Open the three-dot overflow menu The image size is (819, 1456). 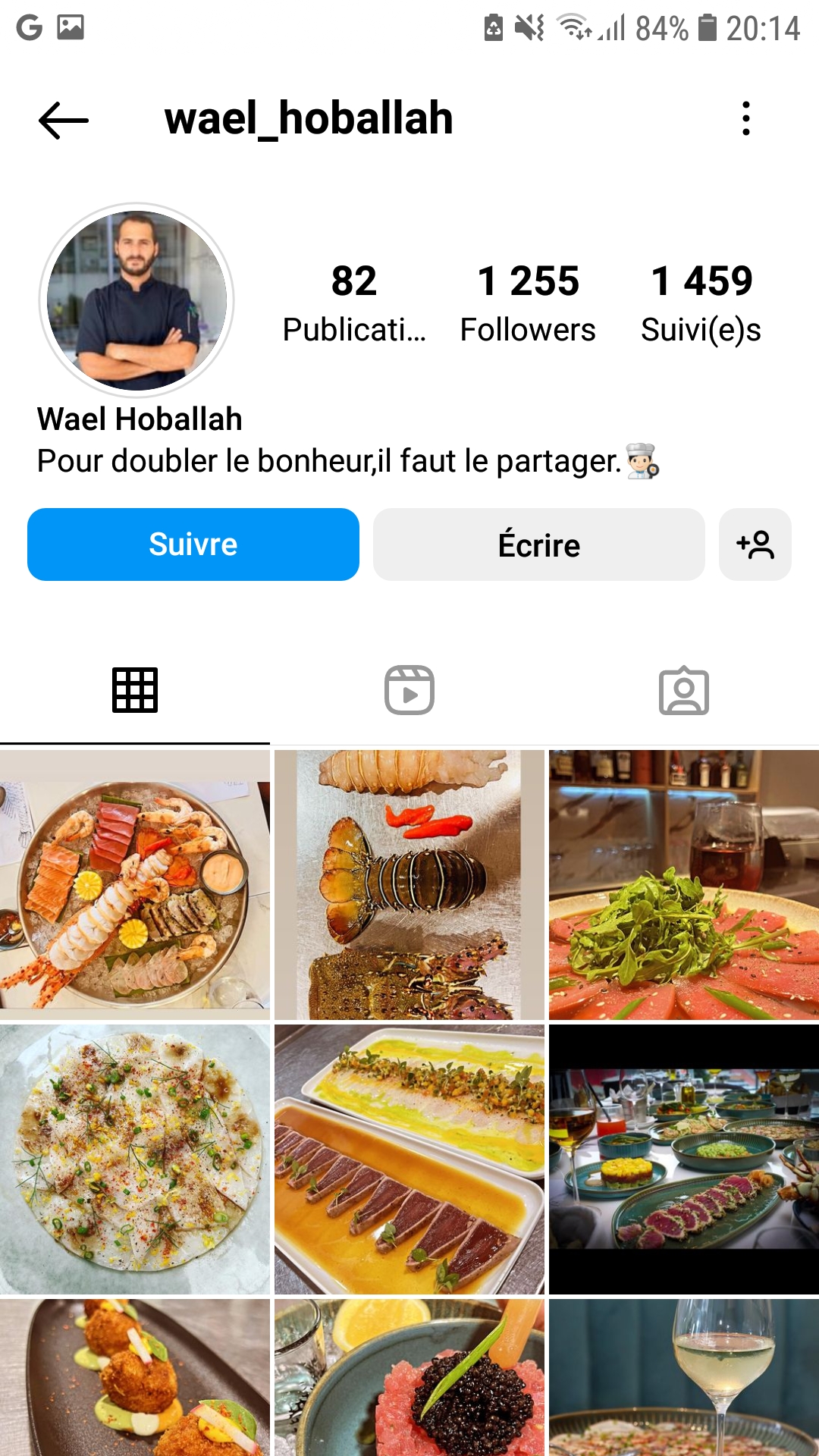[x=746, y=119]
